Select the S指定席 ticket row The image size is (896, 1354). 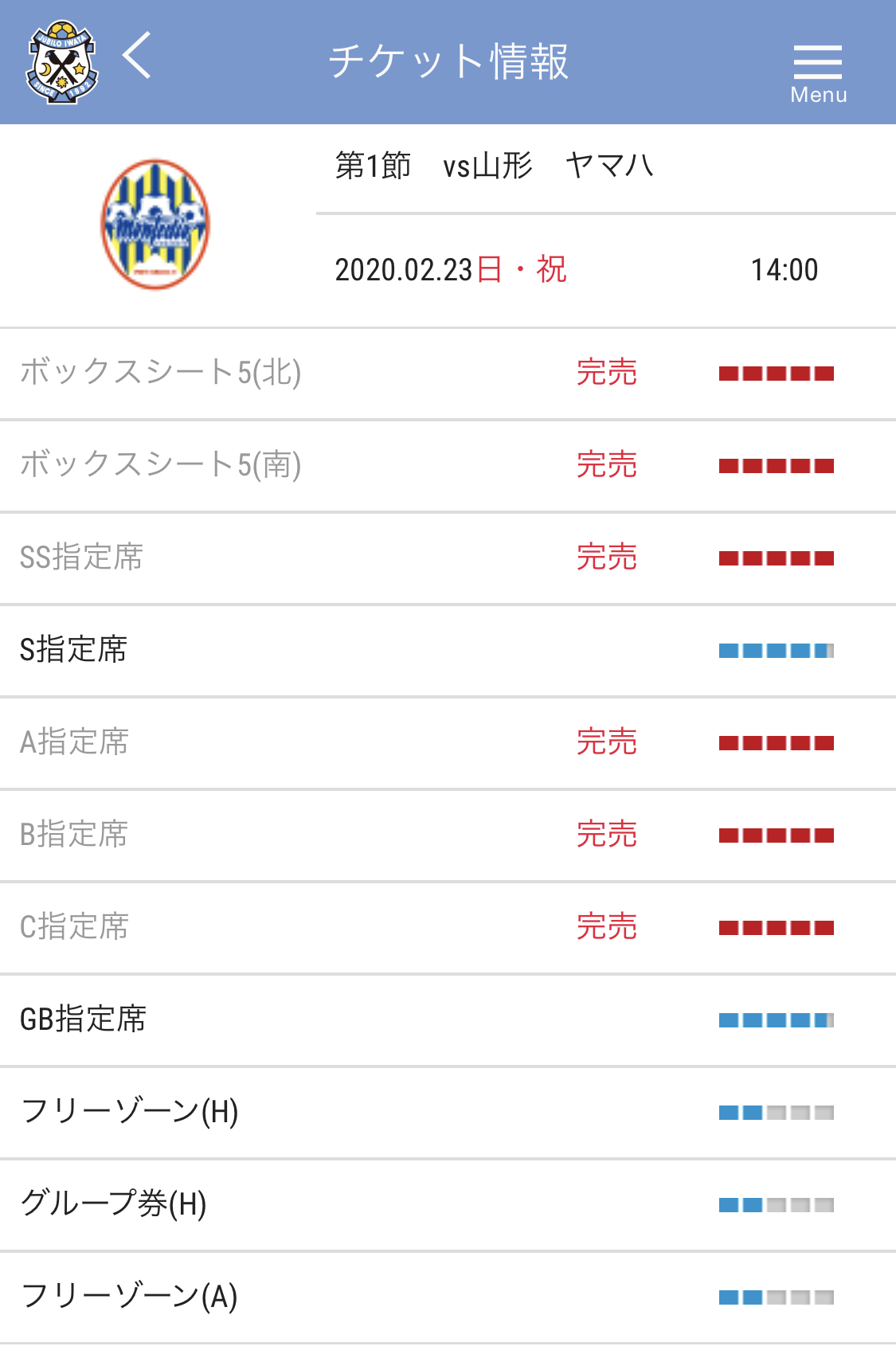[448, 651]
